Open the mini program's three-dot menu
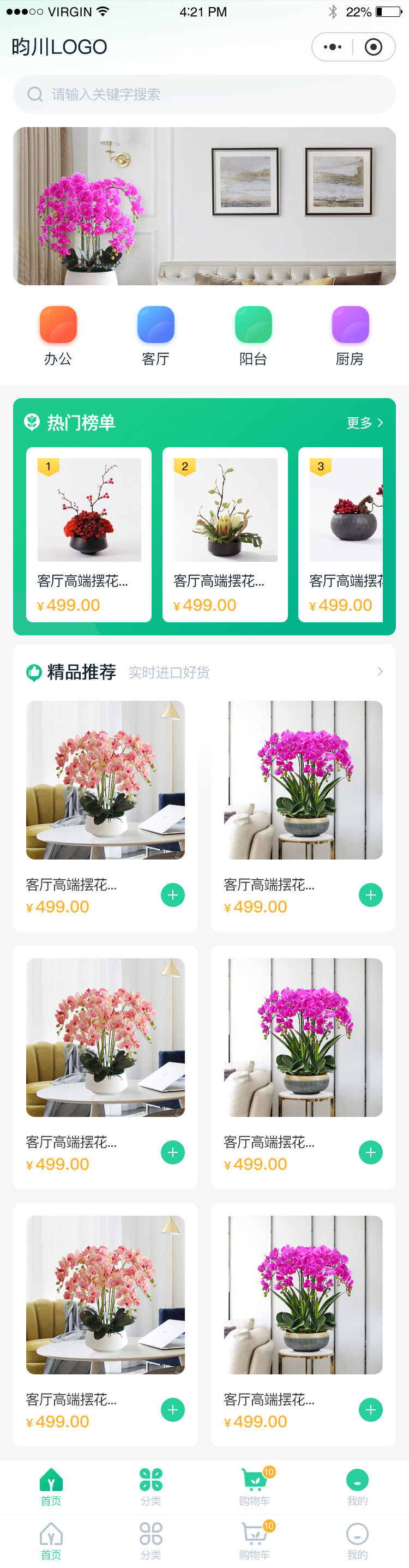Screen dimensions: 409x1568 click(x=332, y=47)
